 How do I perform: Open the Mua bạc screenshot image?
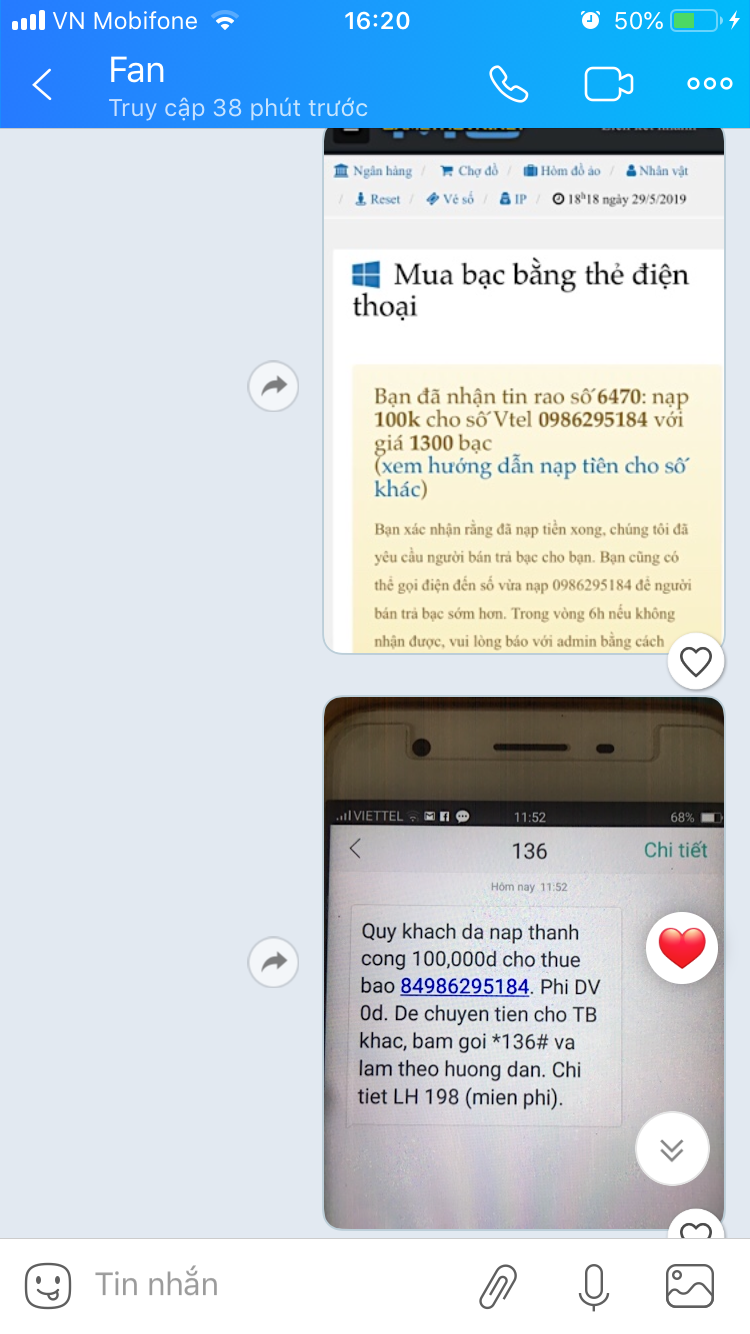(523, 400)
